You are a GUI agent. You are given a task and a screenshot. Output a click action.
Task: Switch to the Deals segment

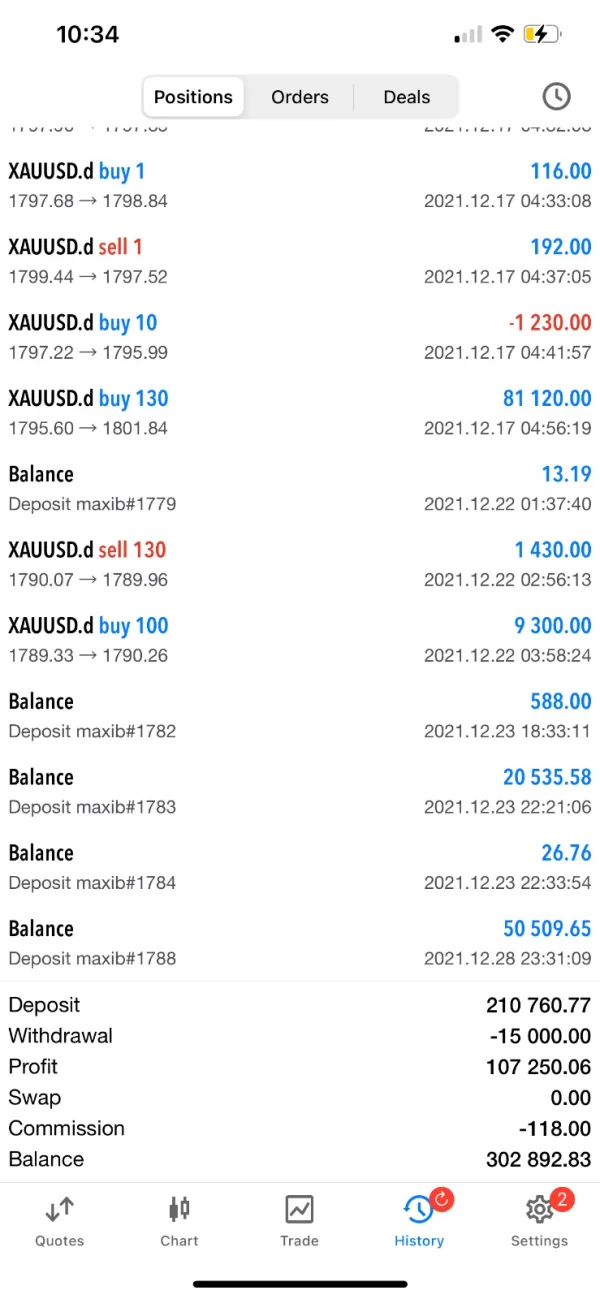(406, 97)
